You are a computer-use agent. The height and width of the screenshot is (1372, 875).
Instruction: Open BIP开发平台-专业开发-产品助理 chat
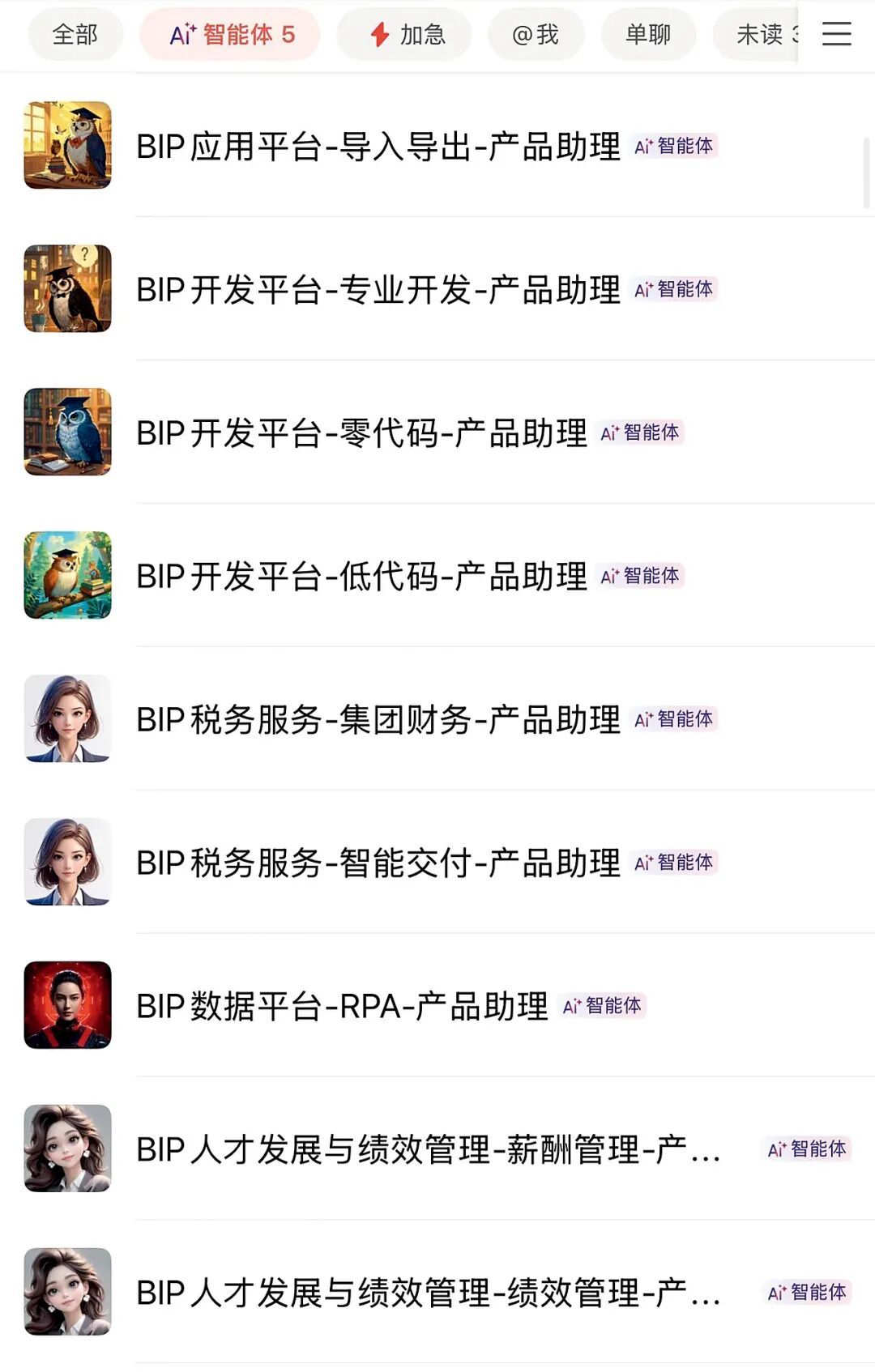(x=437, y=289)
